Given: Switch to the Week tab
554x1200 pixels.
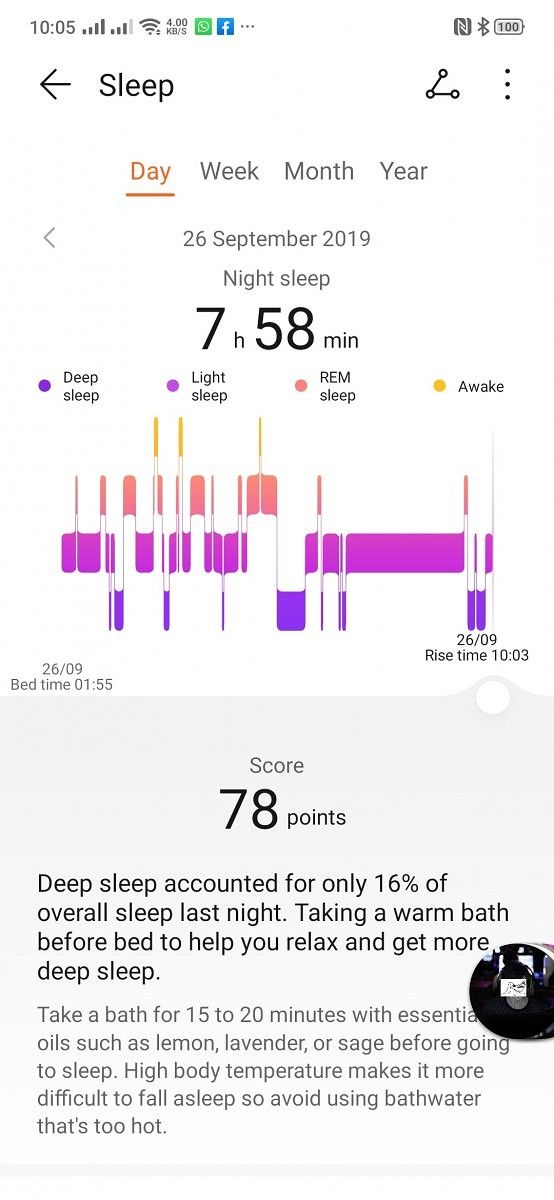Looking at the screenshot, I should 229,171.
